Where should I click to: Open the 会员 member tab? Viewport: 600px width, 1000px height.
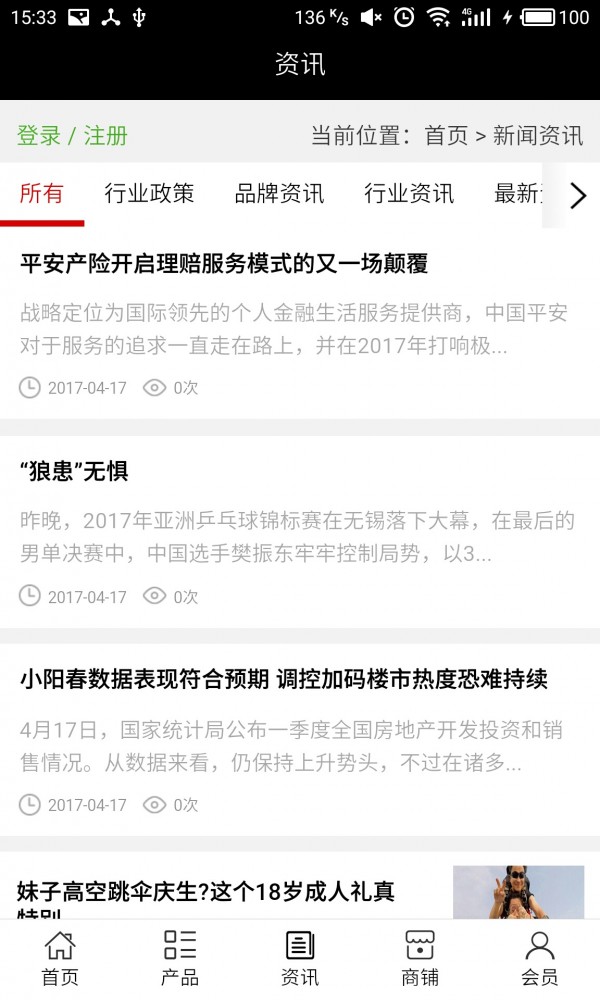click(540, 958)
